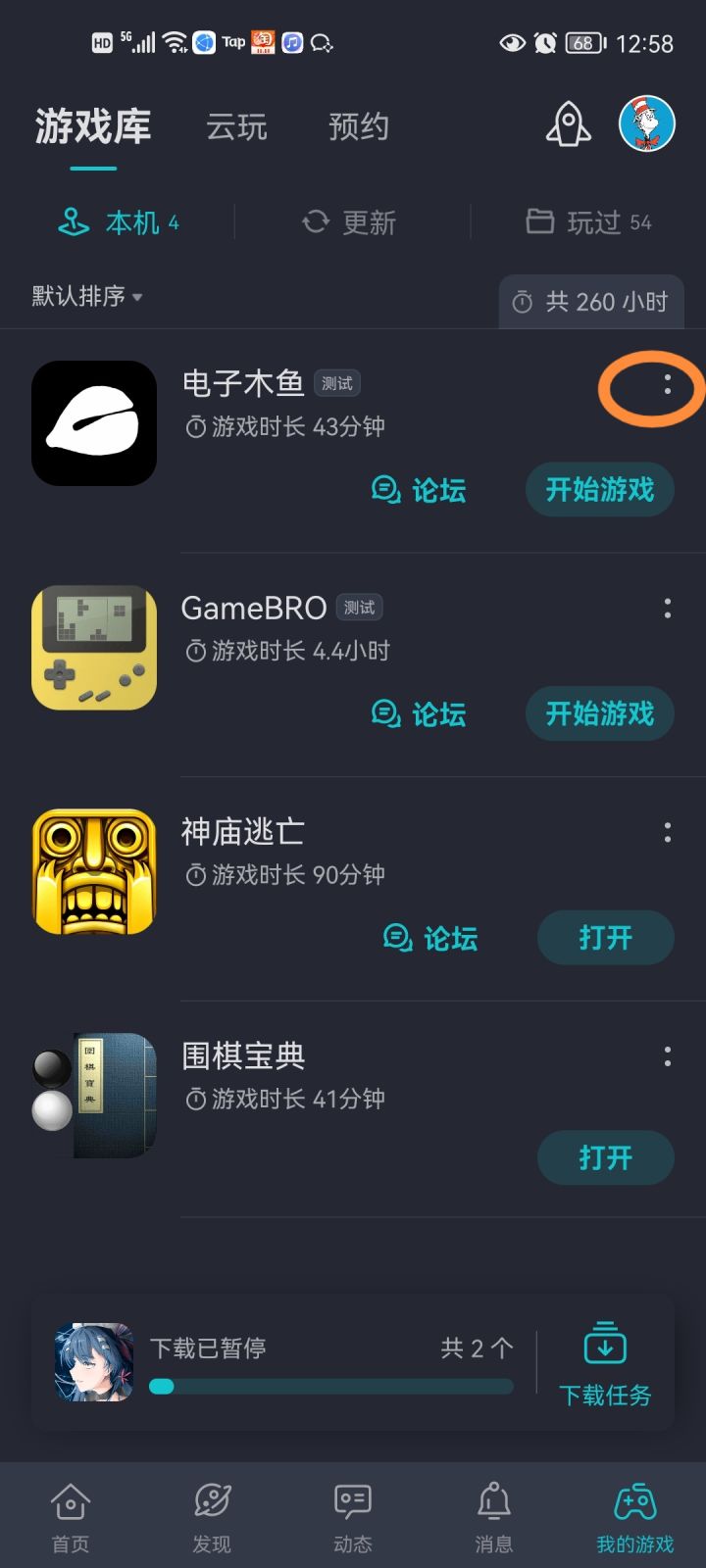Select the 更新 tab

point(350,222)
